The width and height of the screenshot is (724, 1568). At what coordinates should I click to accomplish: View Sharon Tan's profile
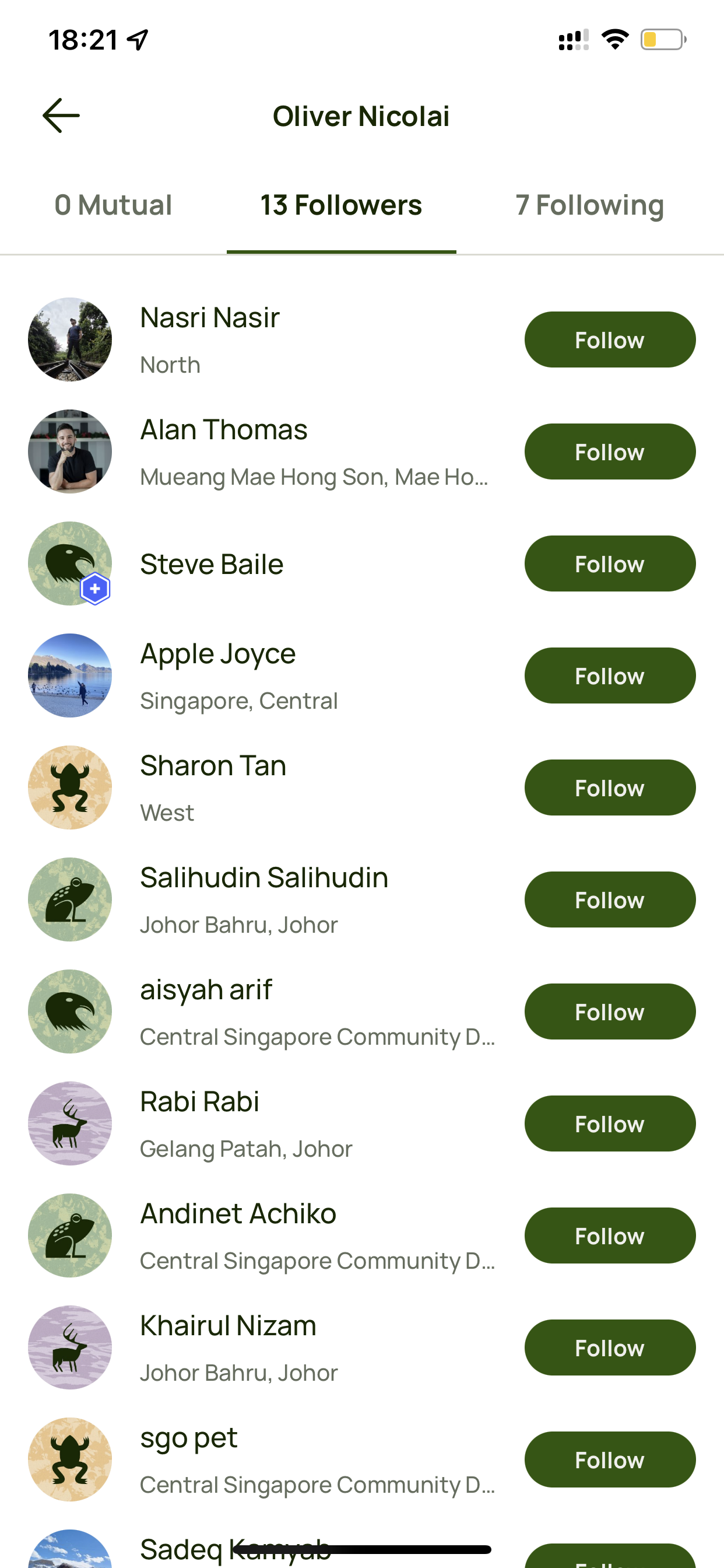262,787
